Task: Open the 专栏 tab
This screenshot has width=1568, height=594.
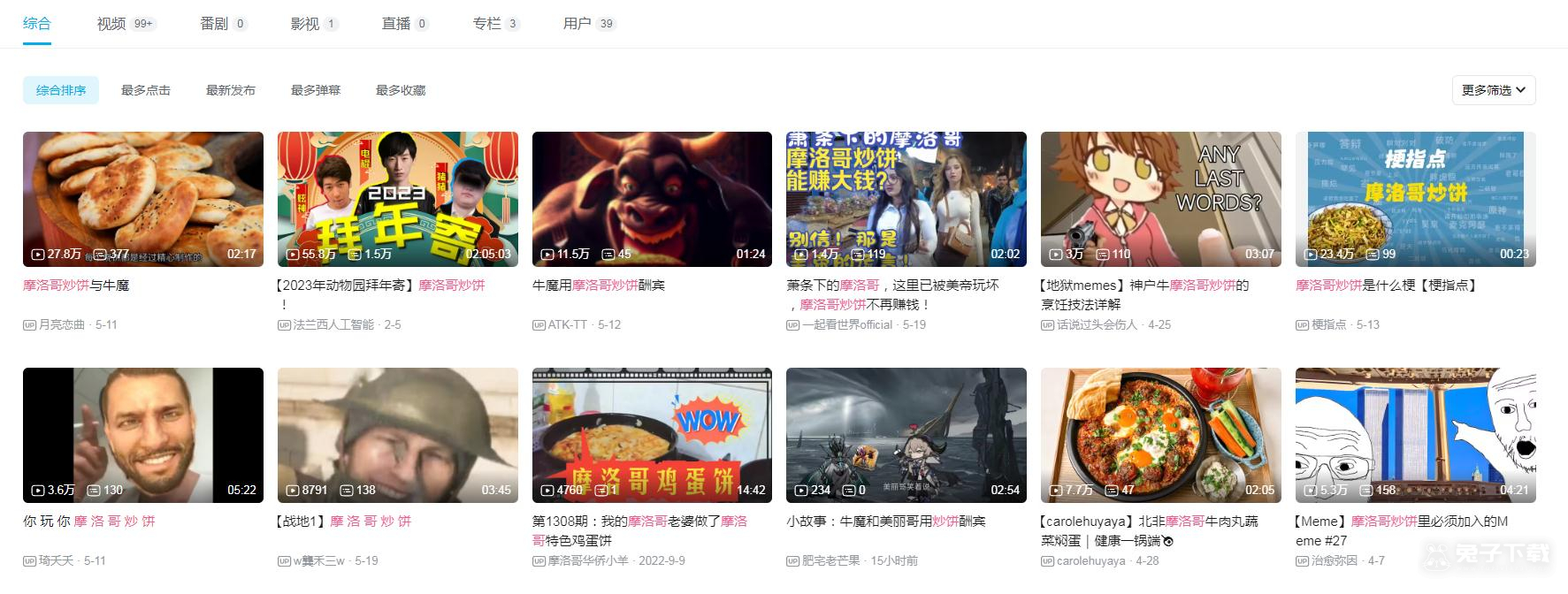Action: 487,24
